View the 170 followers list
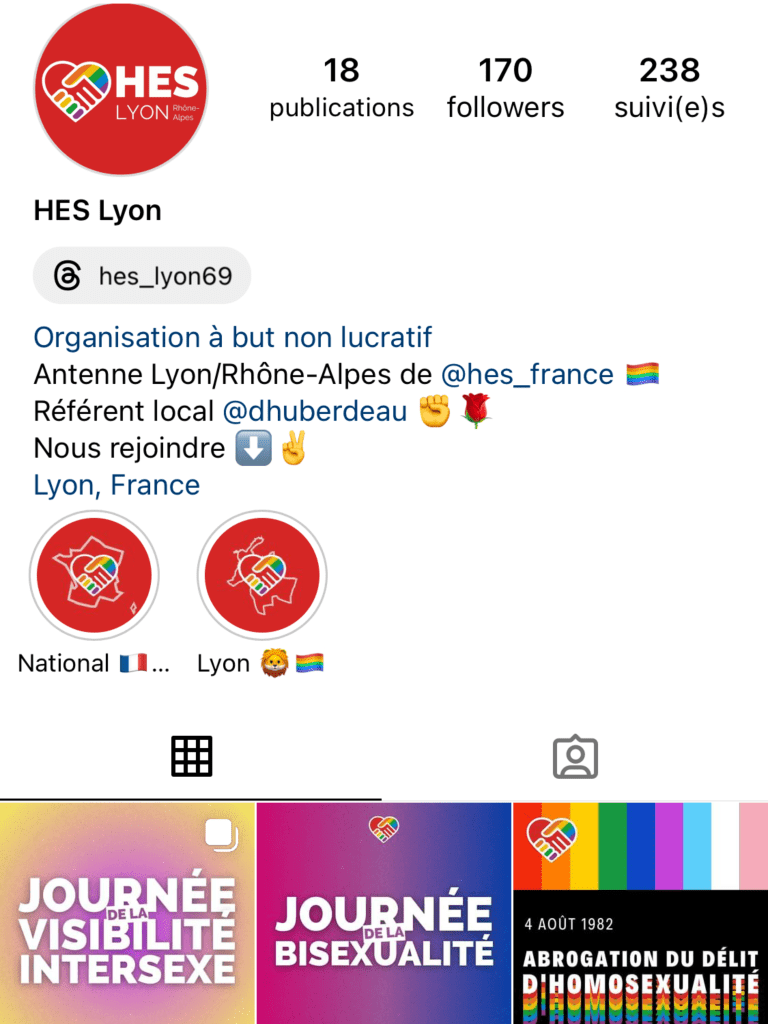 click(505, 88)
